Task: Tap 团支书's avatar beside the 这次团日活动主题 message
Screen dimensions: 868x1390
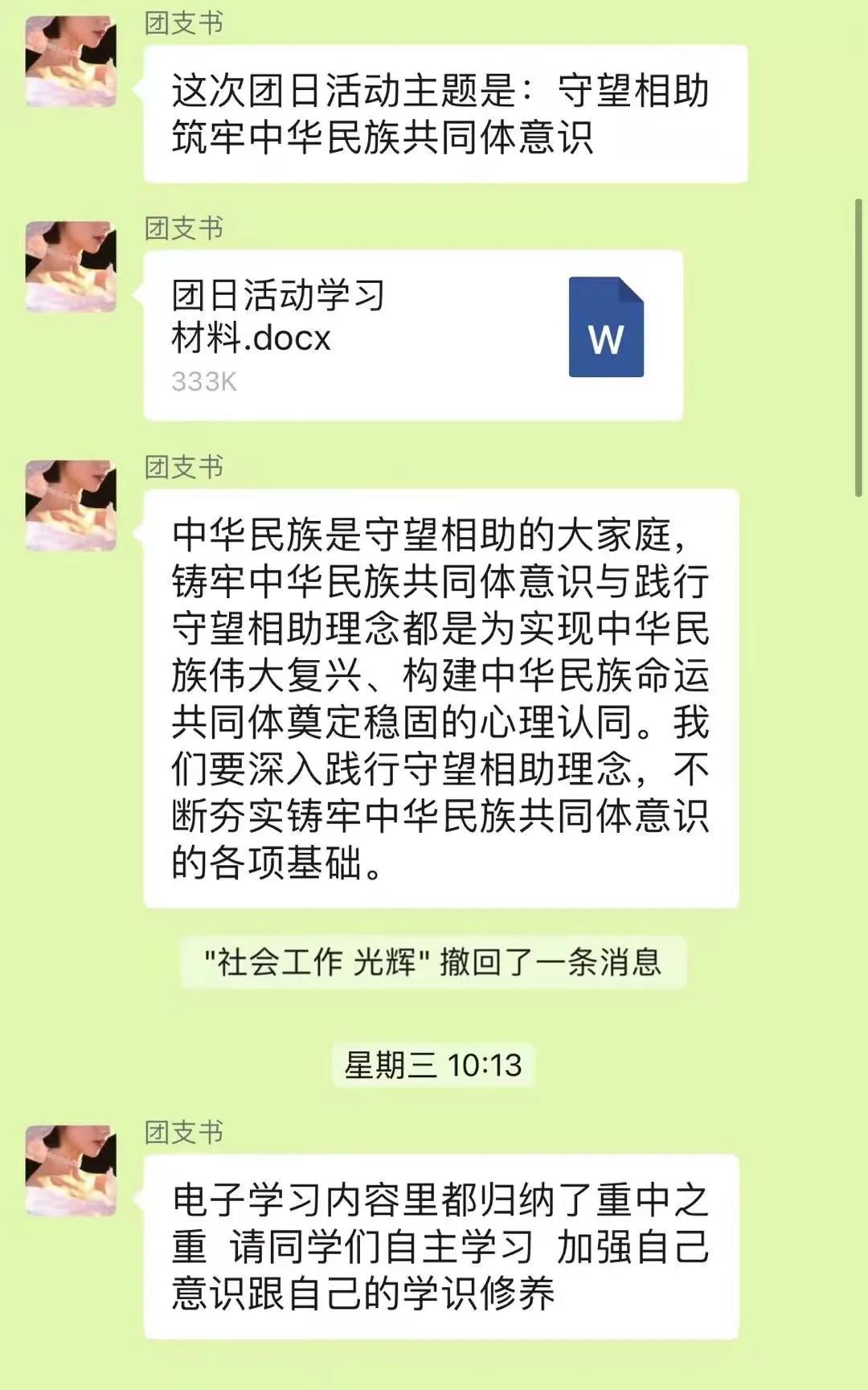Action: (x=71, y=62)
